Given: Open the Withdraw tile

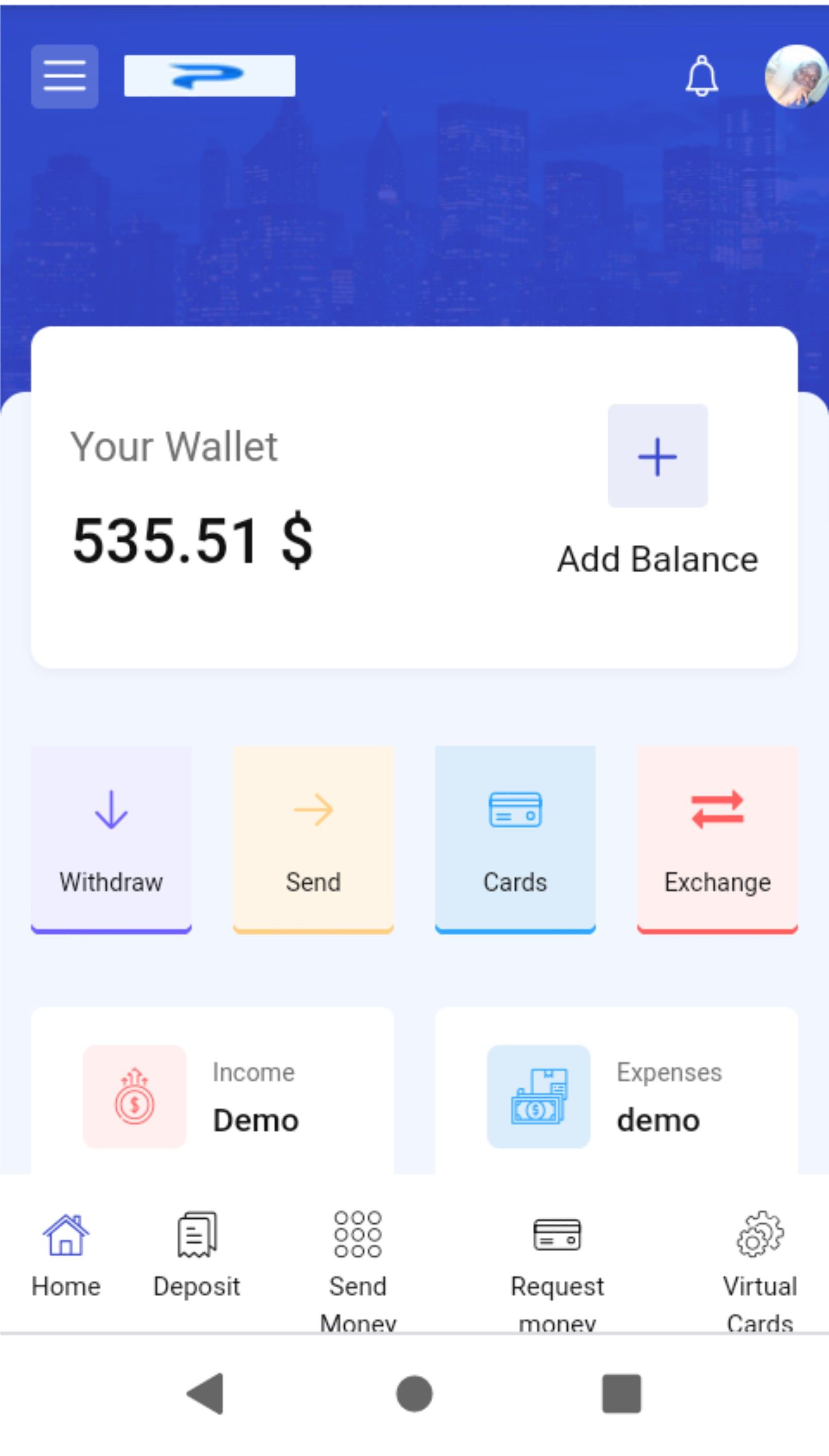Looking at the screenshot, I should (111, 839).
